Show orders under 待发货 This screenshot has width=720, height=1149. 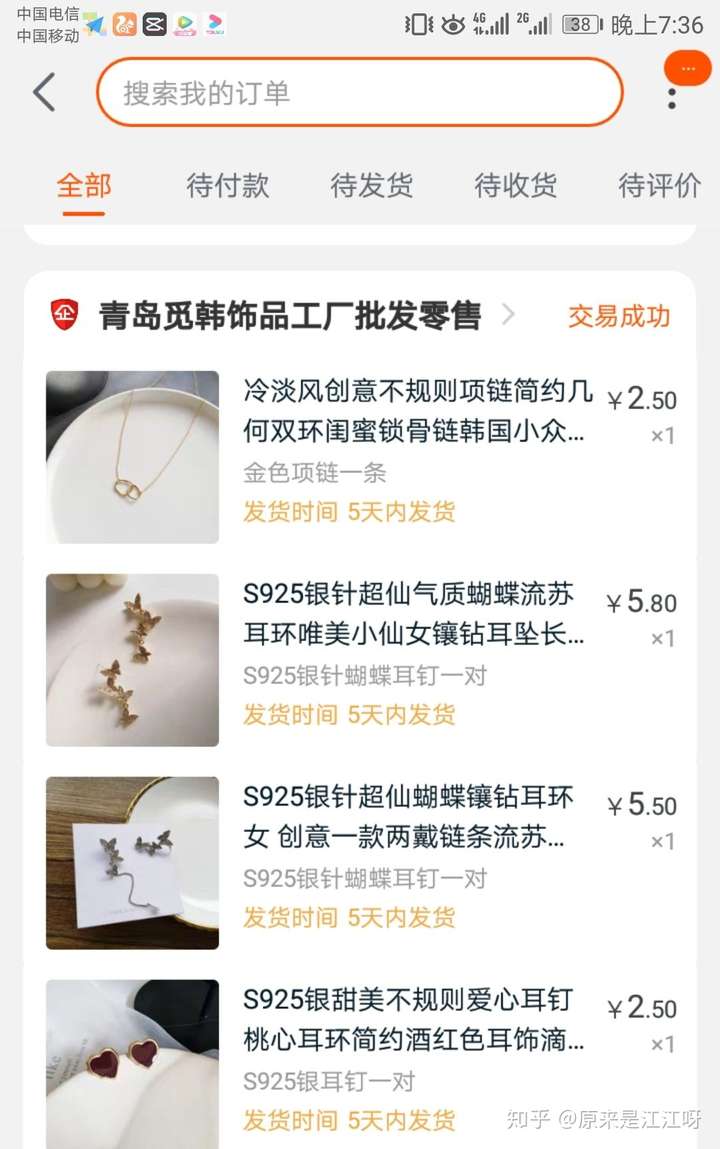(x=372, y=186)
